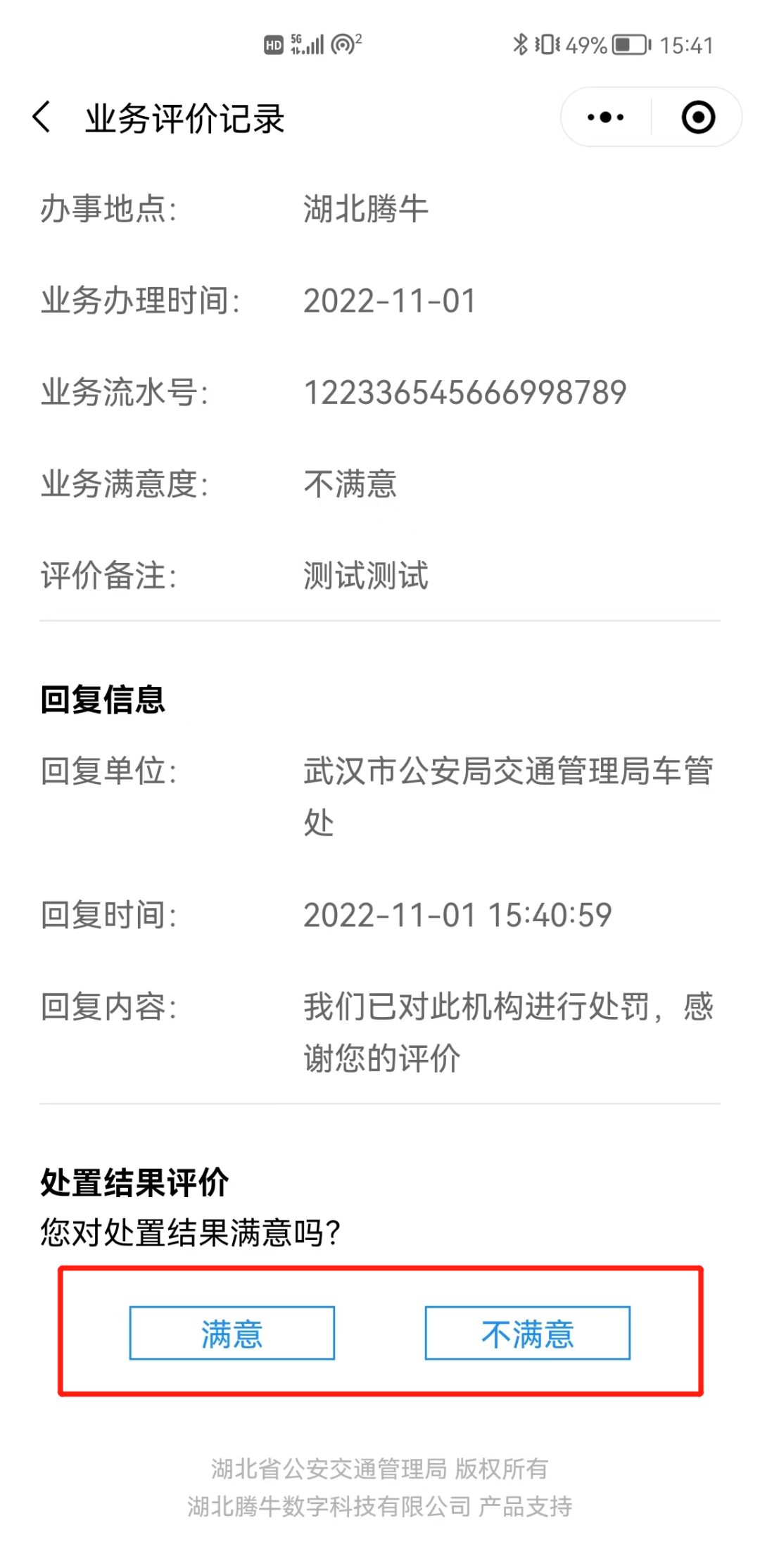Tap the back arrow to return

(42, 117)
